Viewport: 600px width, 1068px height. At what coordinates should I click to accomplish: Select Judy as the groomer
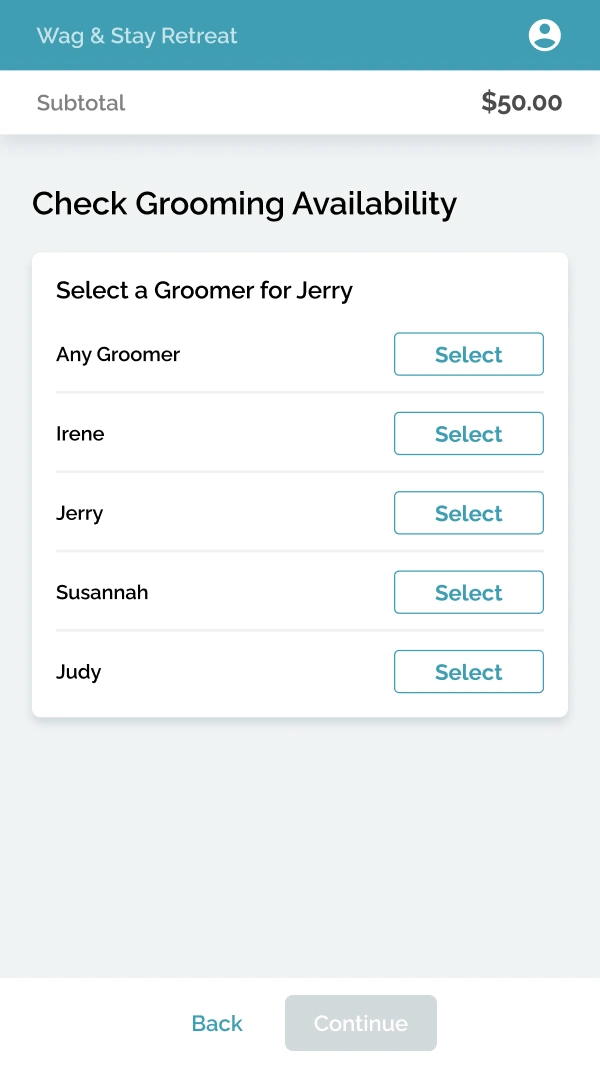469,672
